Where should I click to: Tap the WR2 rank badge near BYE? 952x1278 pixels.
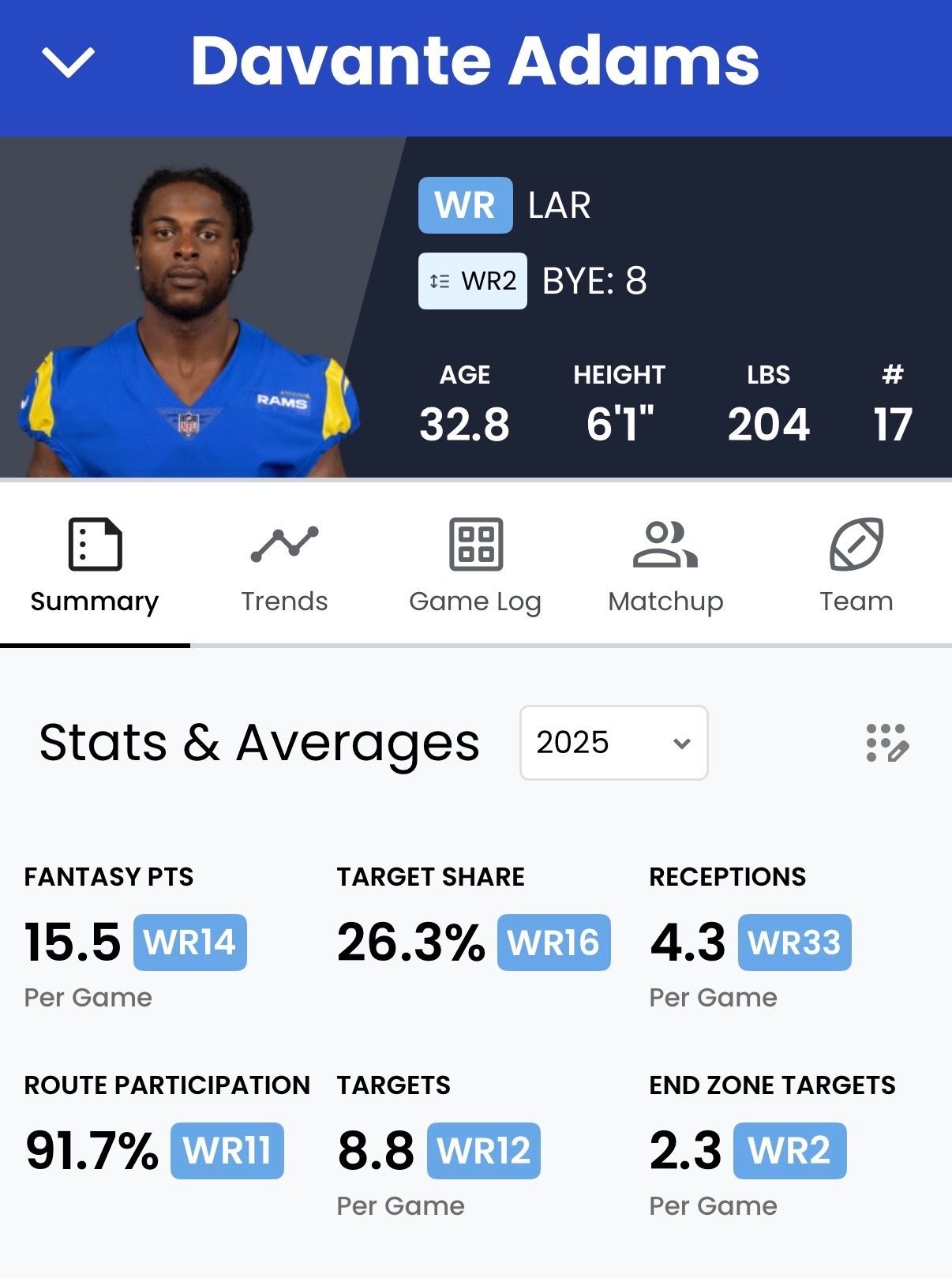coord(473,281)
